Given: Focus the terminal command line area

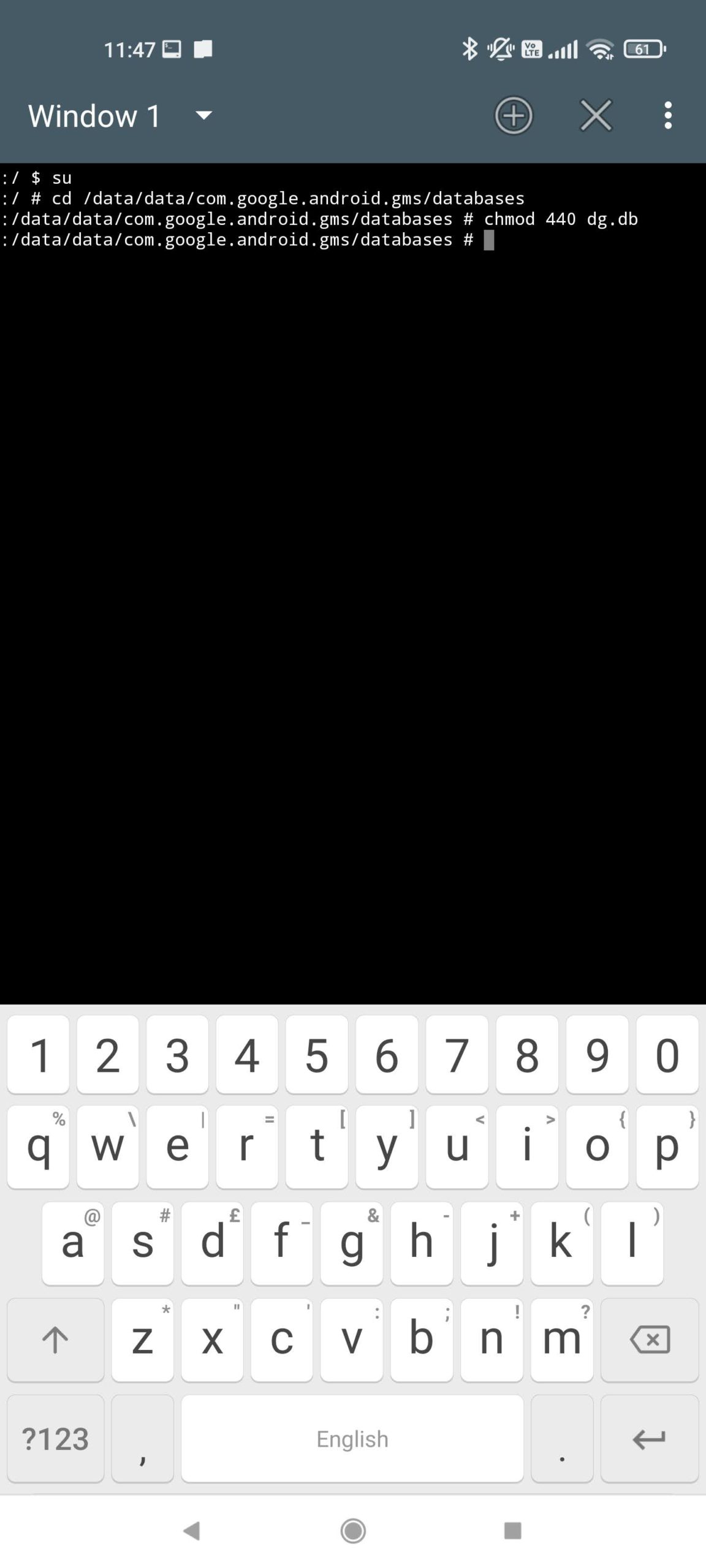Looking at the screenshot, I should [353, 583].
